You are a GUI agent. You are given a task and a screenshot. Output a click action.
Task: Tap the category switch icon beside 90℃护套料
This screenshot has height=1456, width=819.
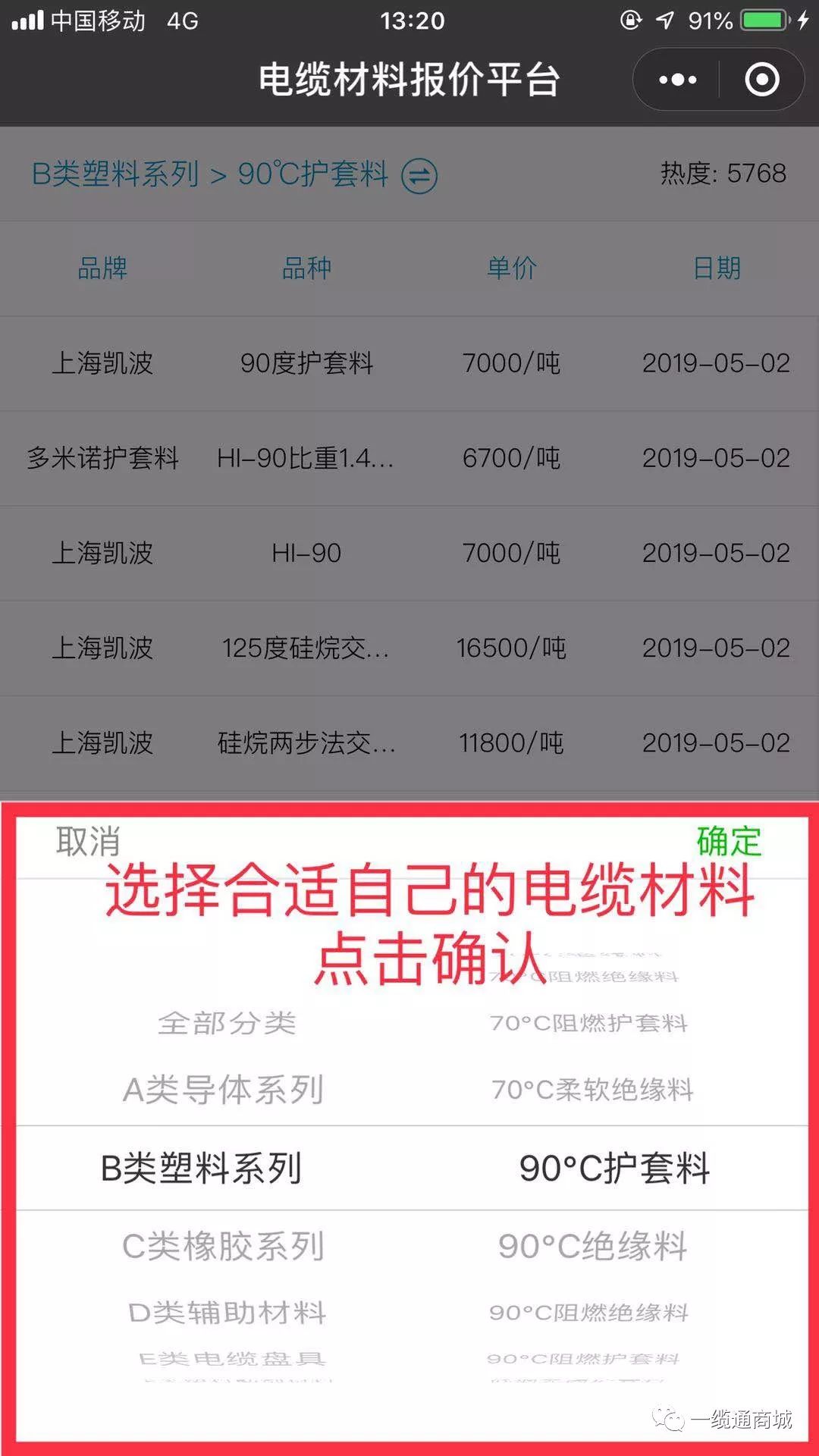pyautogui.click(x=419, y=176)
